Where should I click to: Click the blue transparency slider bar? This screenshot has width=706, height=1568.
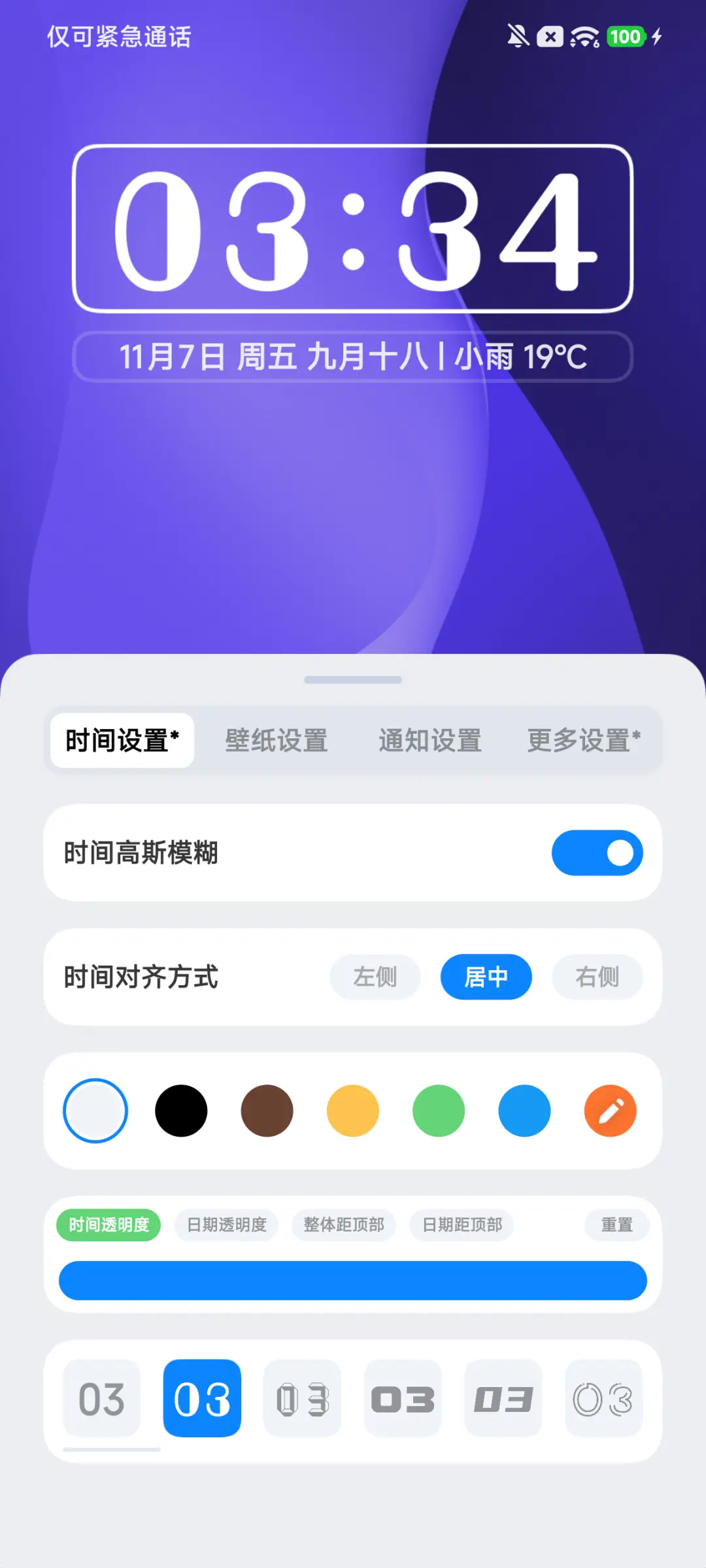[x=353, y=1280]
